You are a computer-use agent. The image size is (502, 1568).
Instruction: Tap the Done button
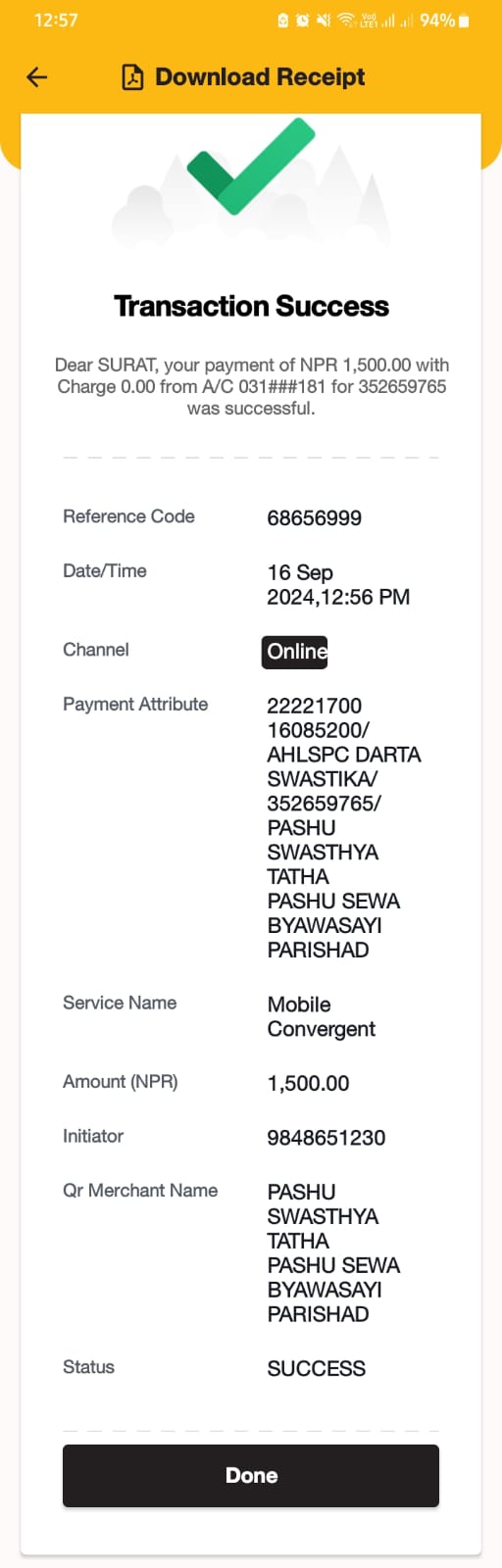click(251, 1475)
